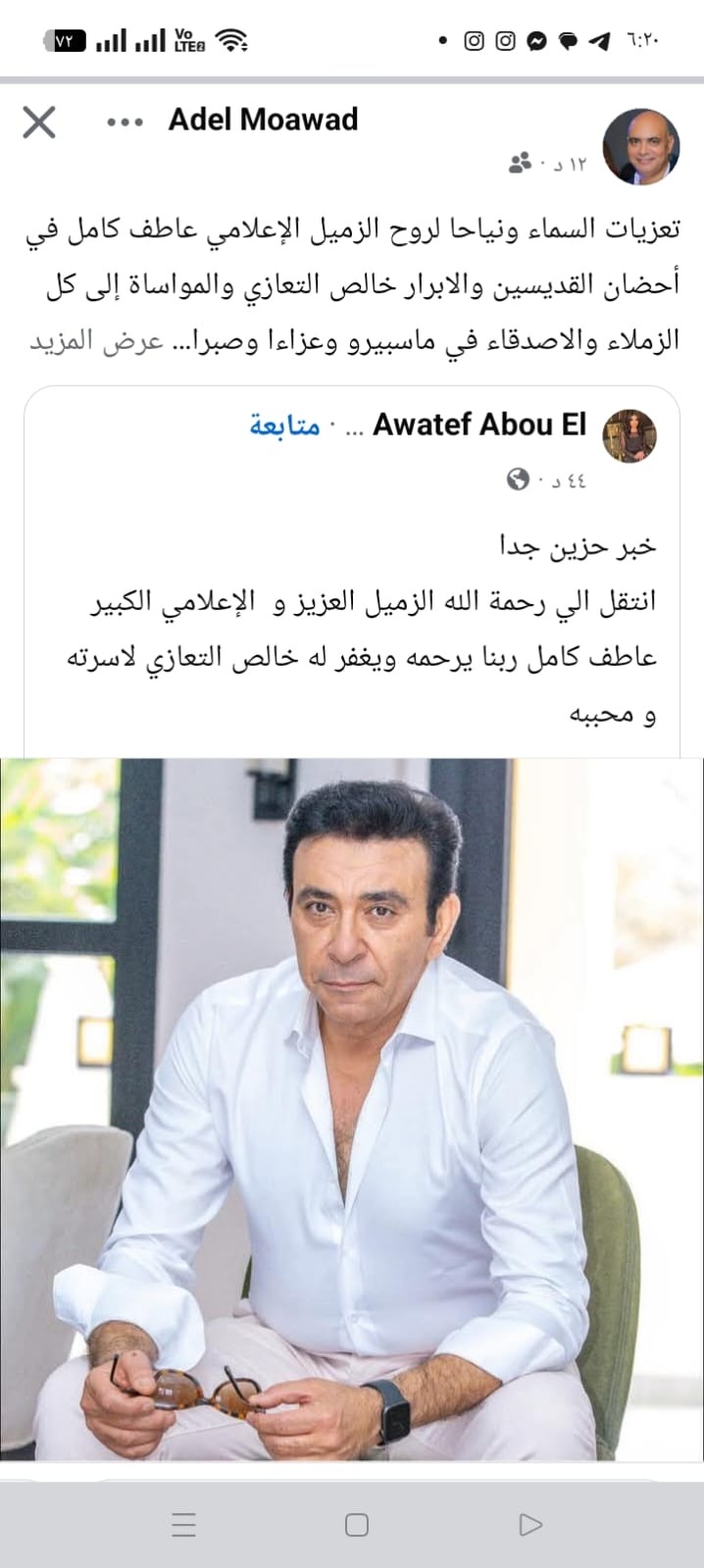
Task: Go to home via navigation bar square
Action: click(x=357, y=1524)
